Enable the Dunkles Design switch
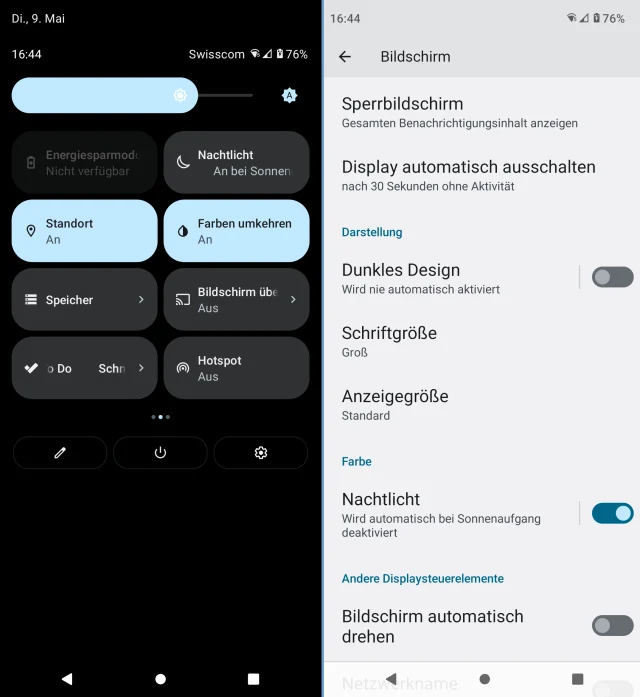Image resolution: width=640 pixels, height=697 pixels. (612, 277)
